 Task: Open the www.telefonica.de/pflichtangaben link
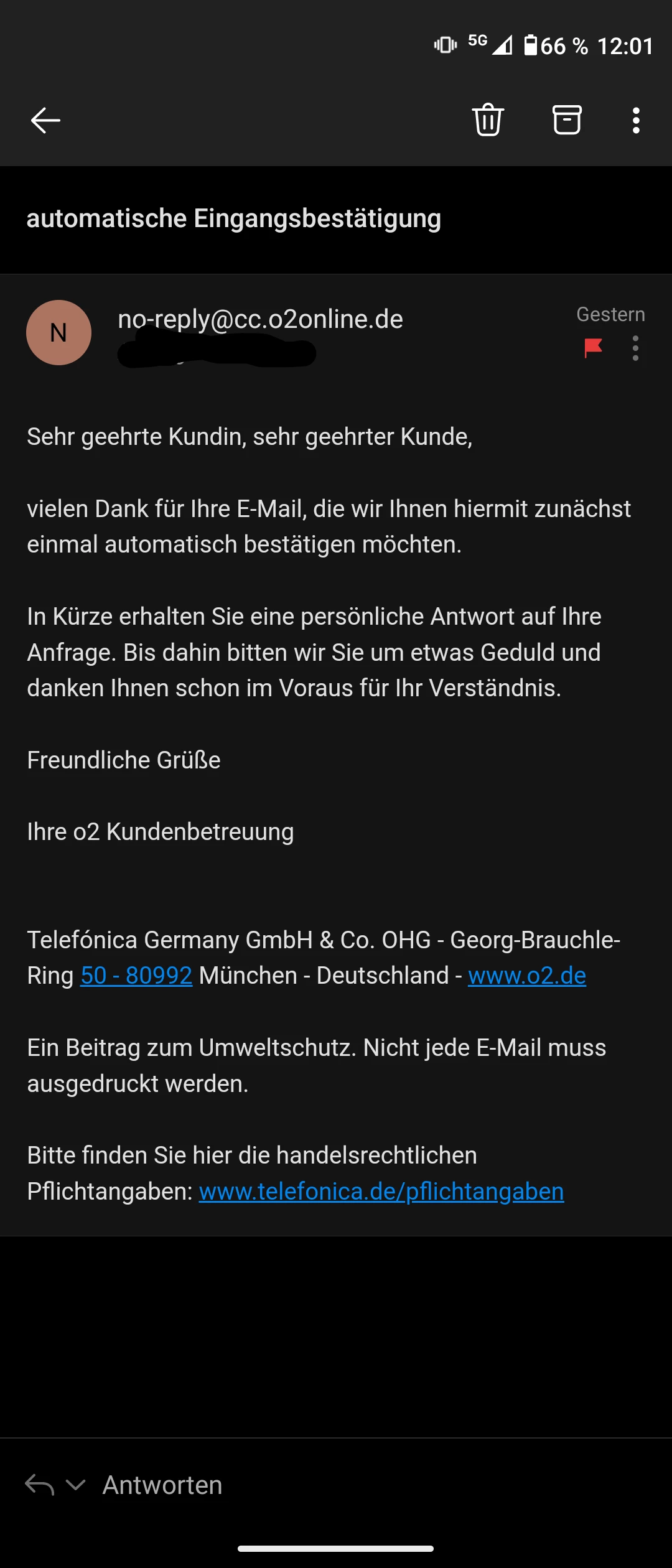coord(381,1192)
